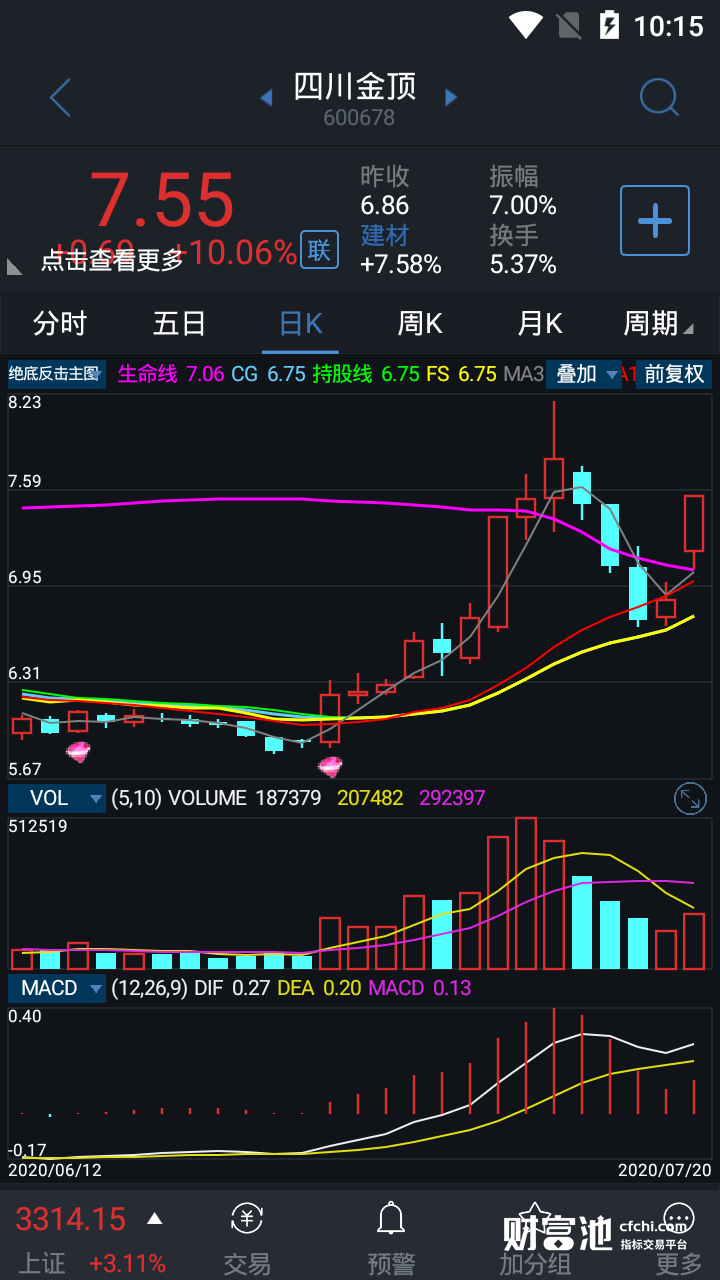This screenshot has height=1280, width=720.
Task: Open the 预警 alert tab
Action: (391, 1238)
